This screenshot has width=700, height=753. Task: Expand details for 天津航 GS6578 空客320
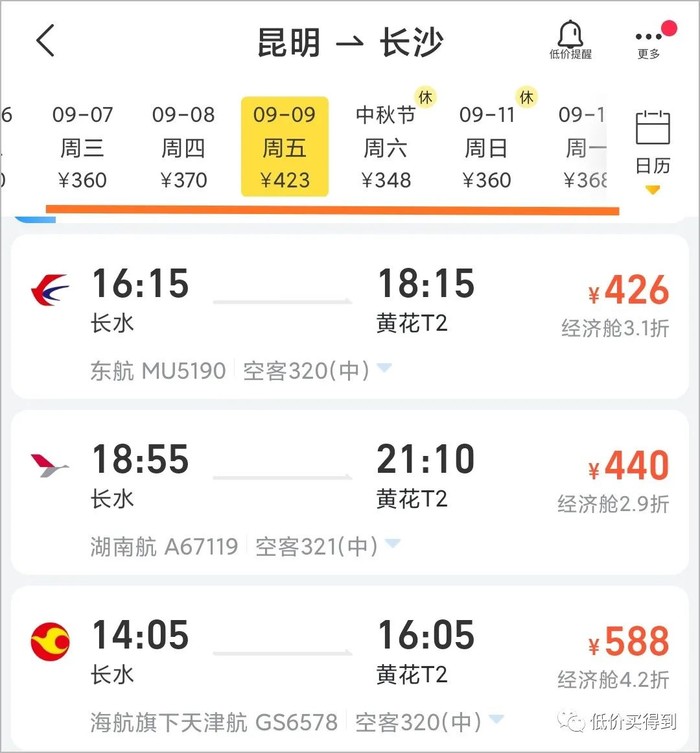(x=495, y=721)
